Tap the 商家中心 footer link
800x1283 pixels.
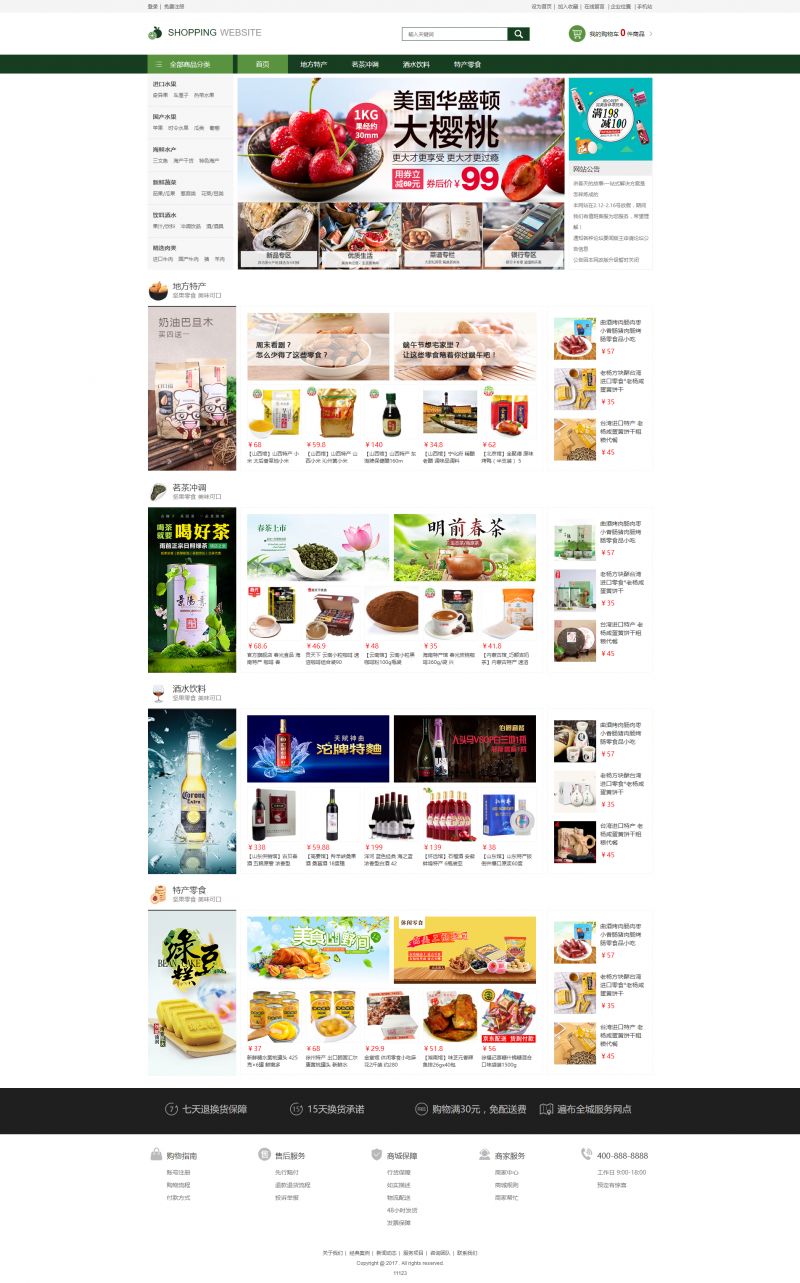[x=506, y=1172]
